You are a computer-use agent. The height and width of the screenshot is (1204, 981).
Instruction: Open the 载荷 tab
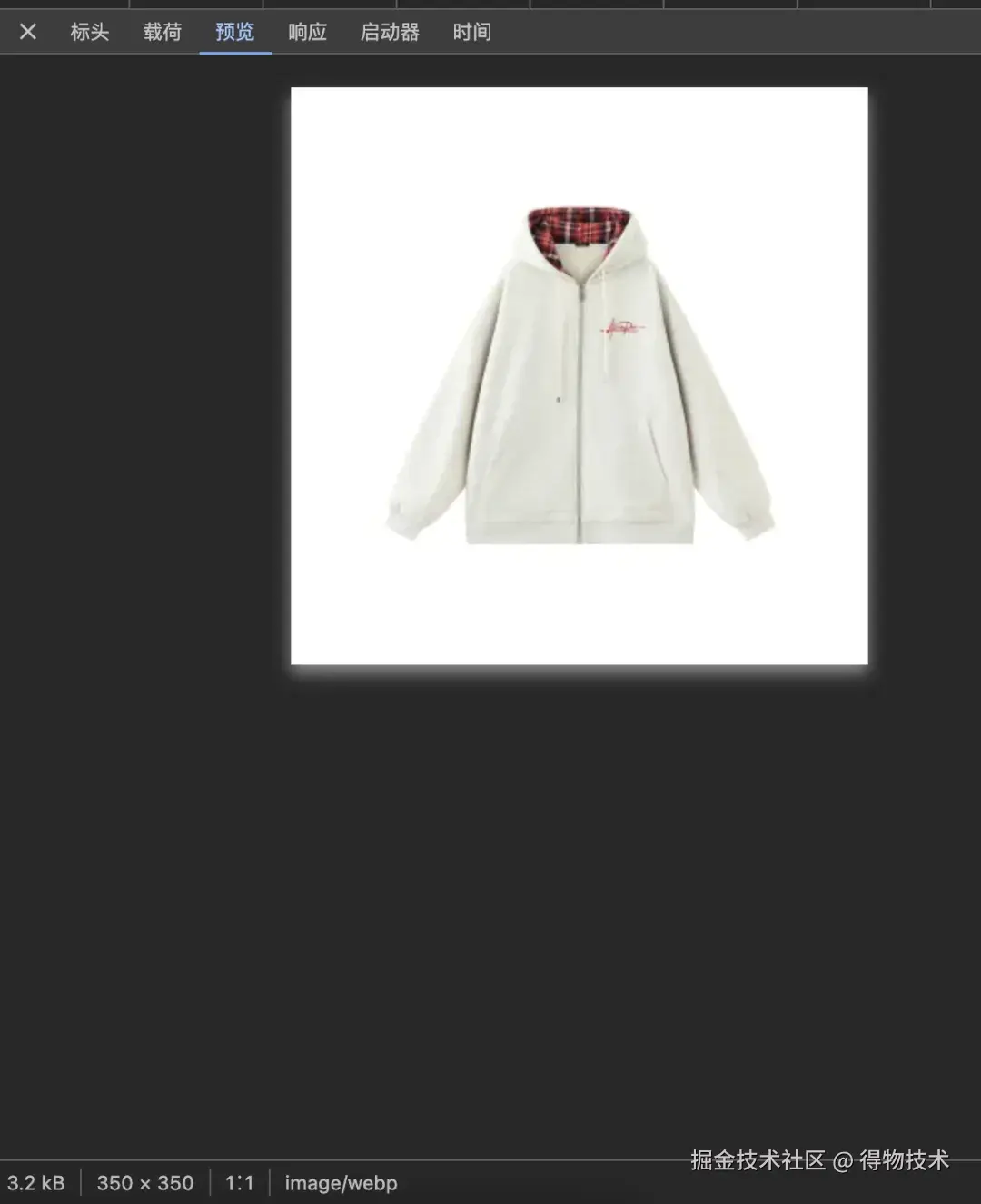163,32
